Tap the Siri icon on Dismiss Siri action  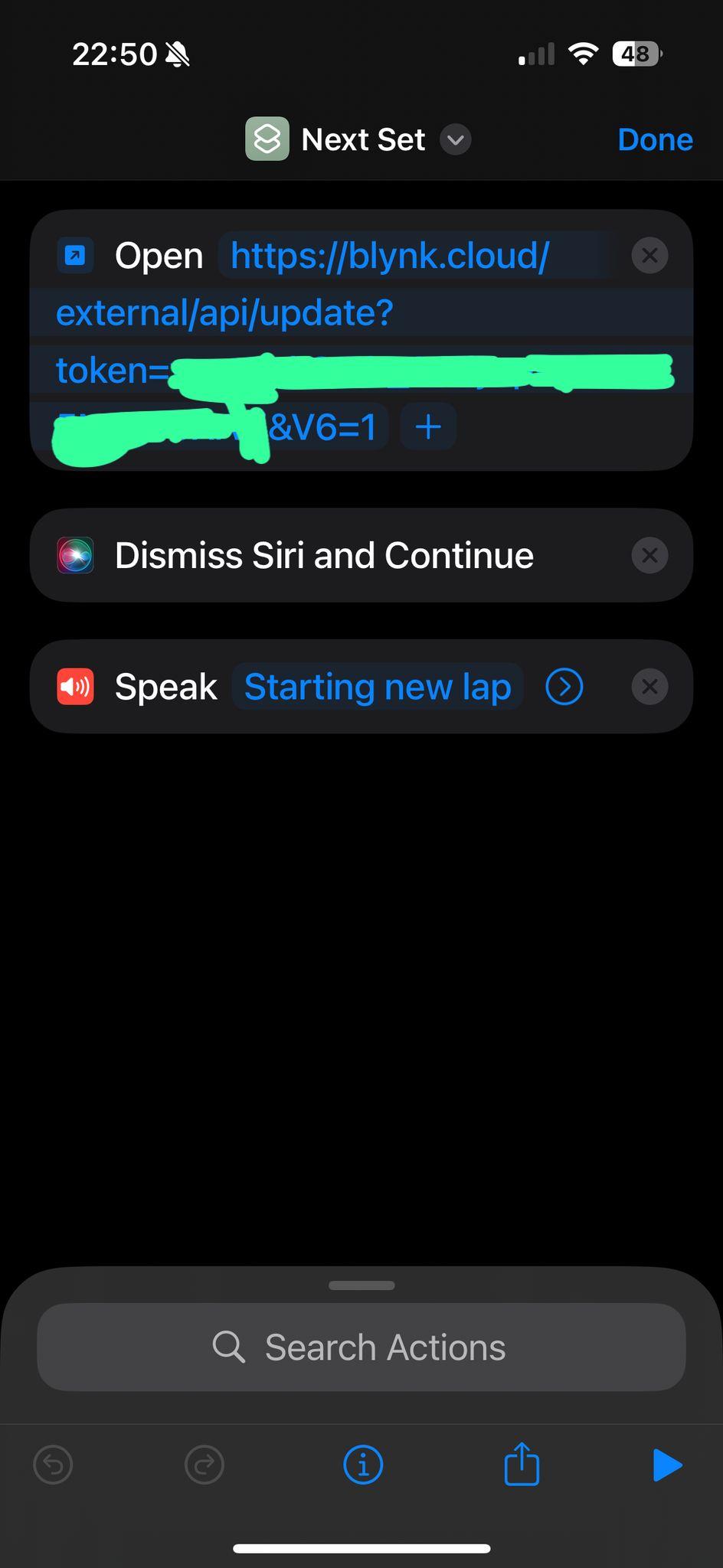pos(74,555)
